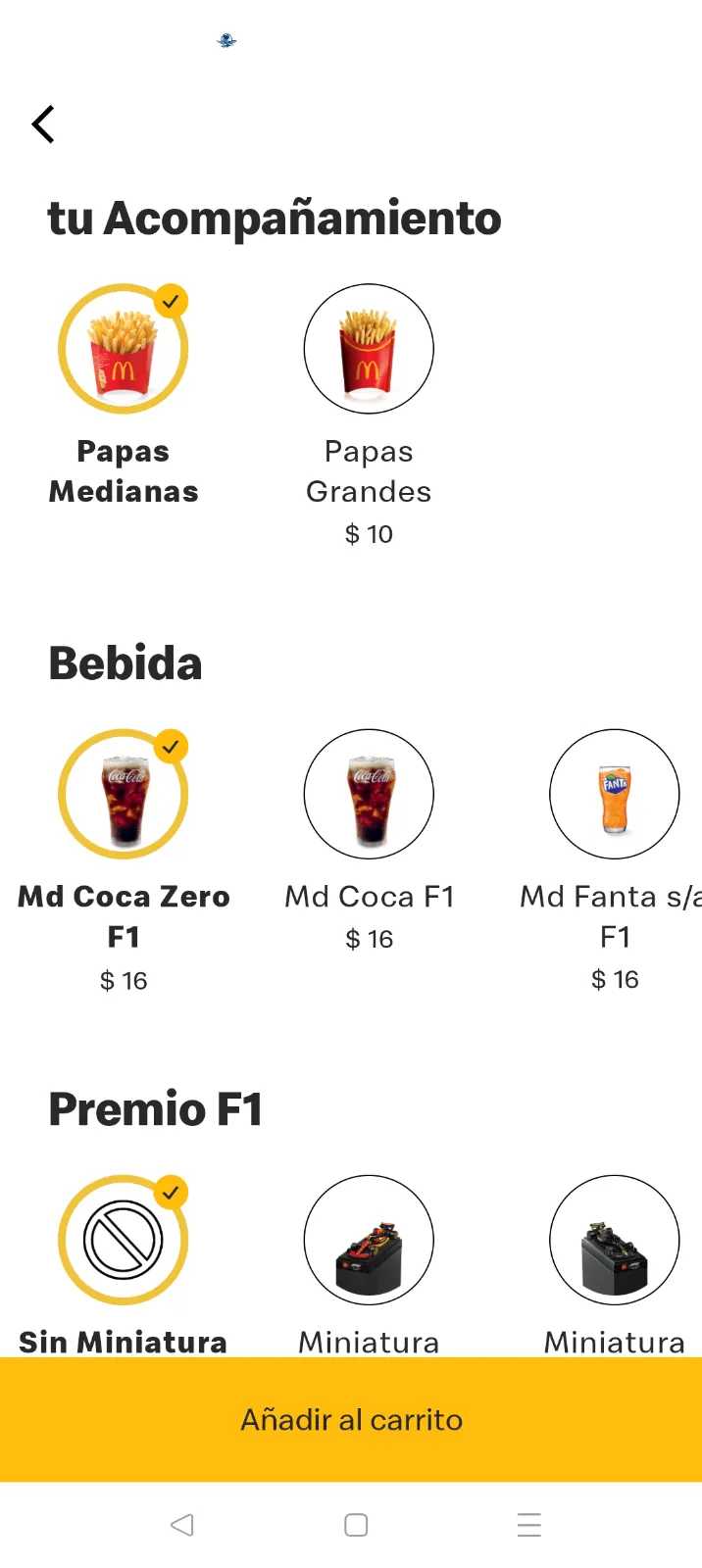
Task: Select Papas Medianas as side
Action: point(124,350)
